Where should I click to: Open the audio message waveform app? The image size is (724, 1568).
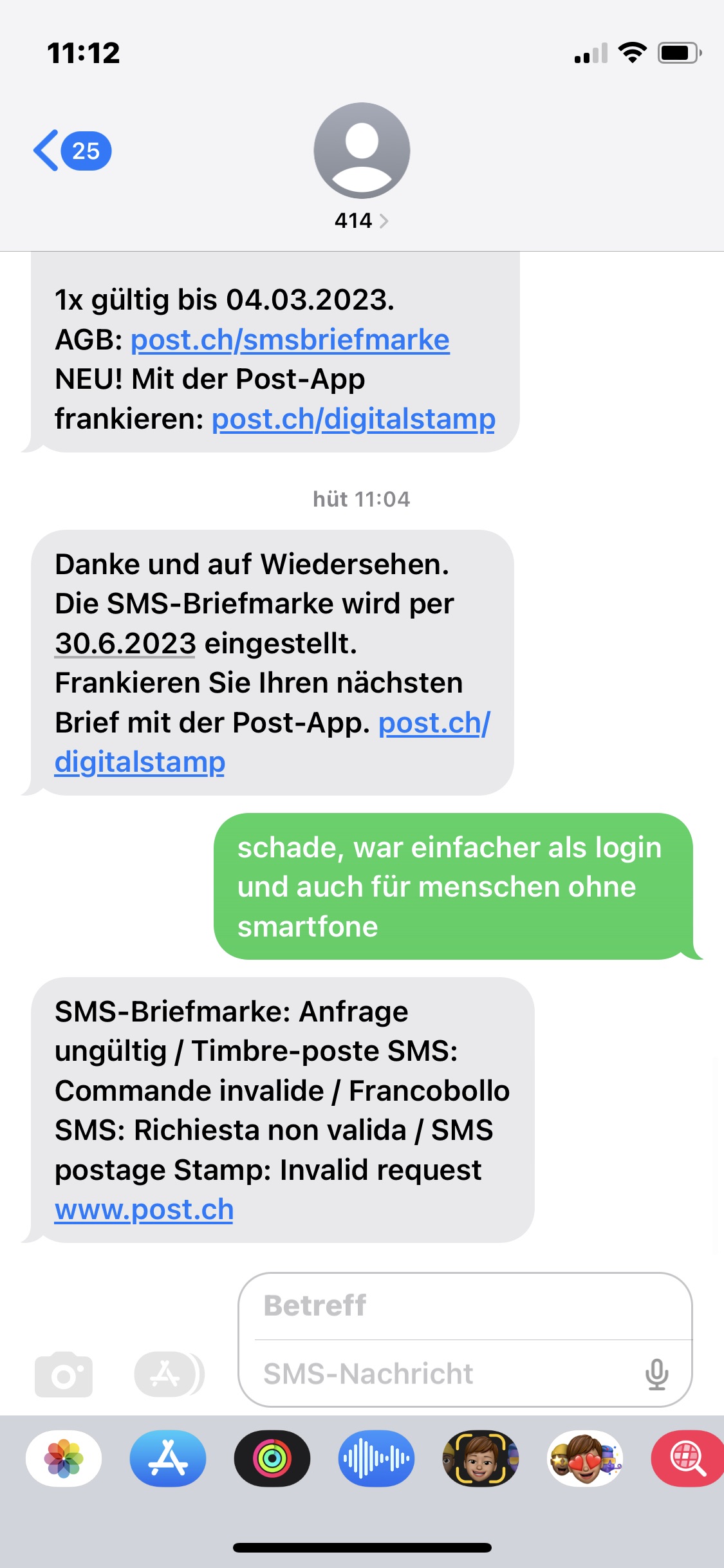(376, 1459)
